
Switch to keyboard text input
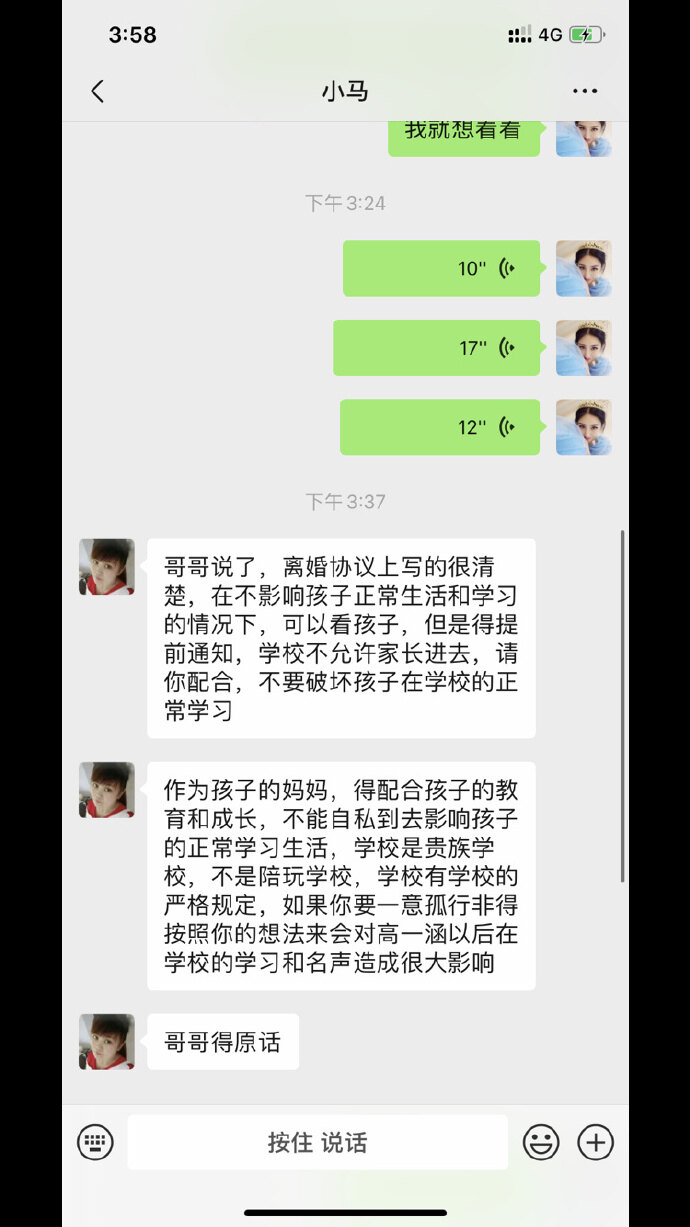click(x=96, y=1142)
